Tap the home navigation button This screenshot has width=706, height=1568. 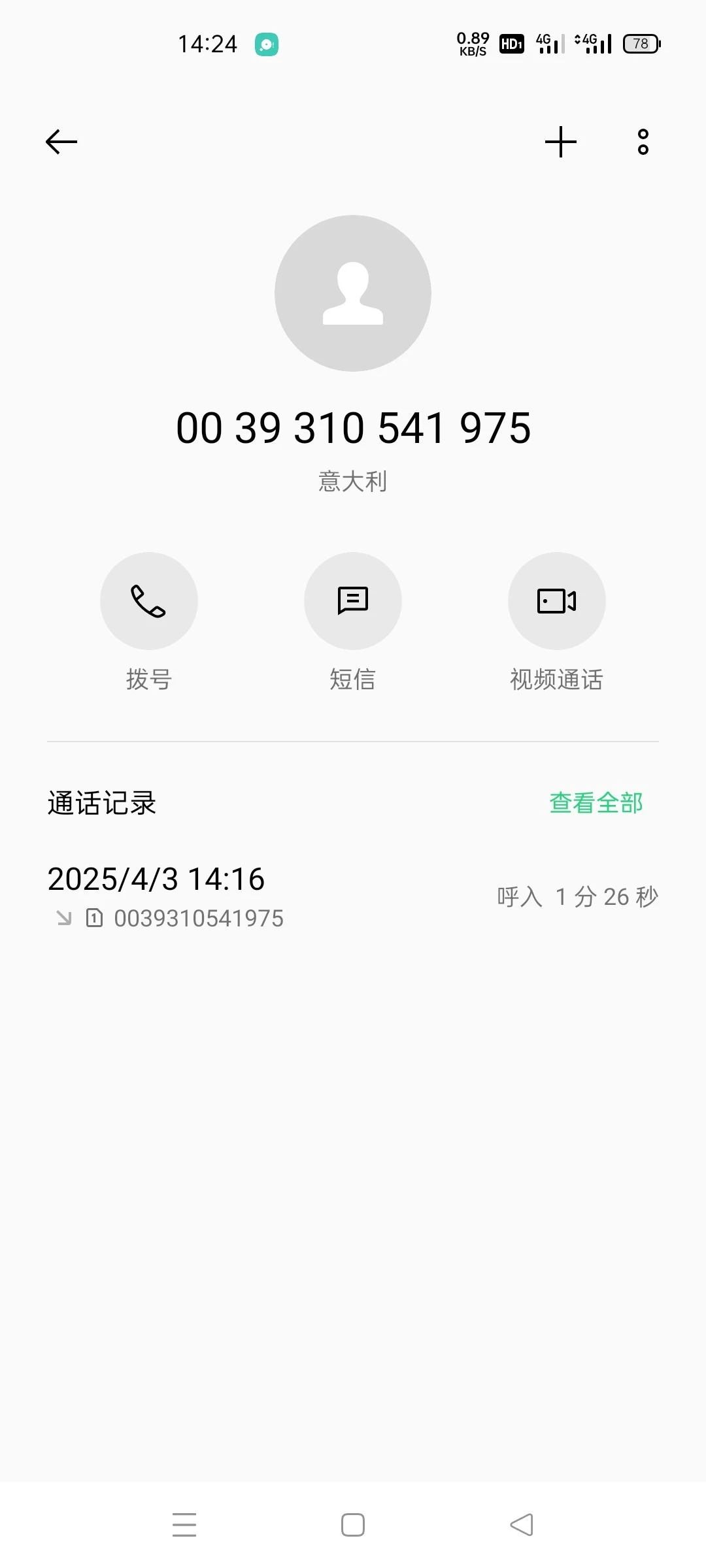[352, 1524]
